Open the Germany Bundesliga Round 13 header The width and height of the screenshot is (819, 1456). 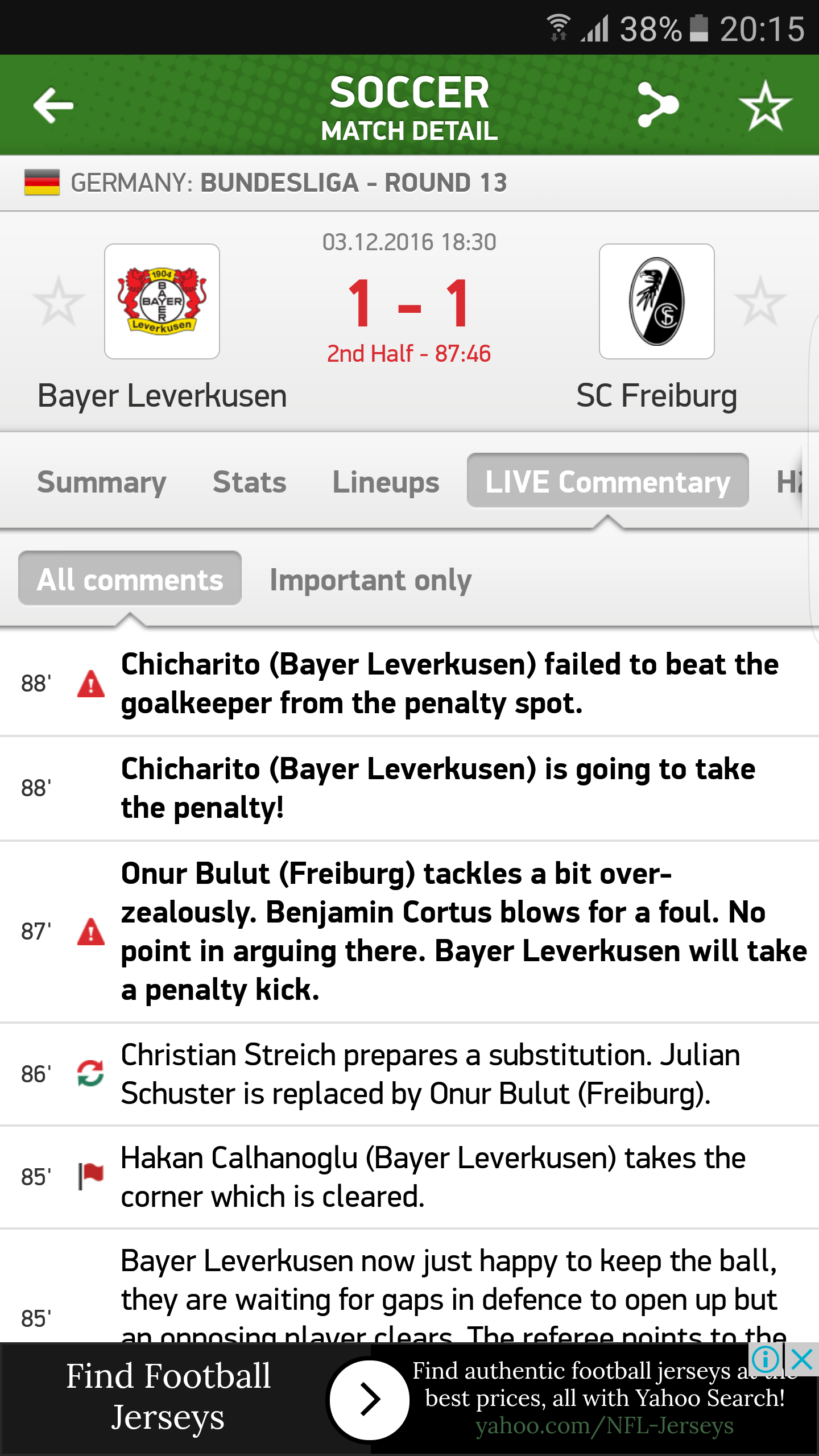(x=289, y=183)
